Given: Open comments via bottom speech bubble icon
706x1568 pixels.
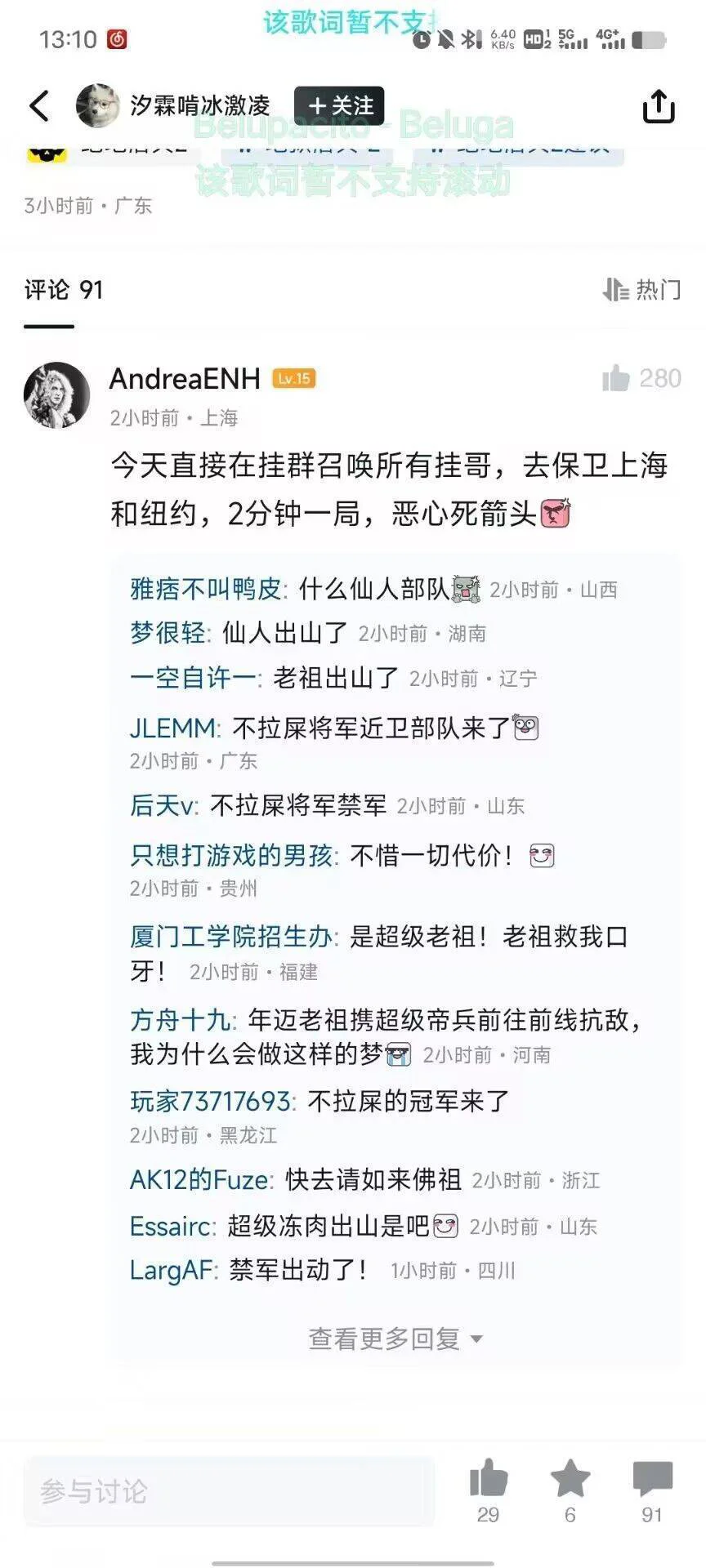Looking at the screenshot, I should pos(652,1479).
